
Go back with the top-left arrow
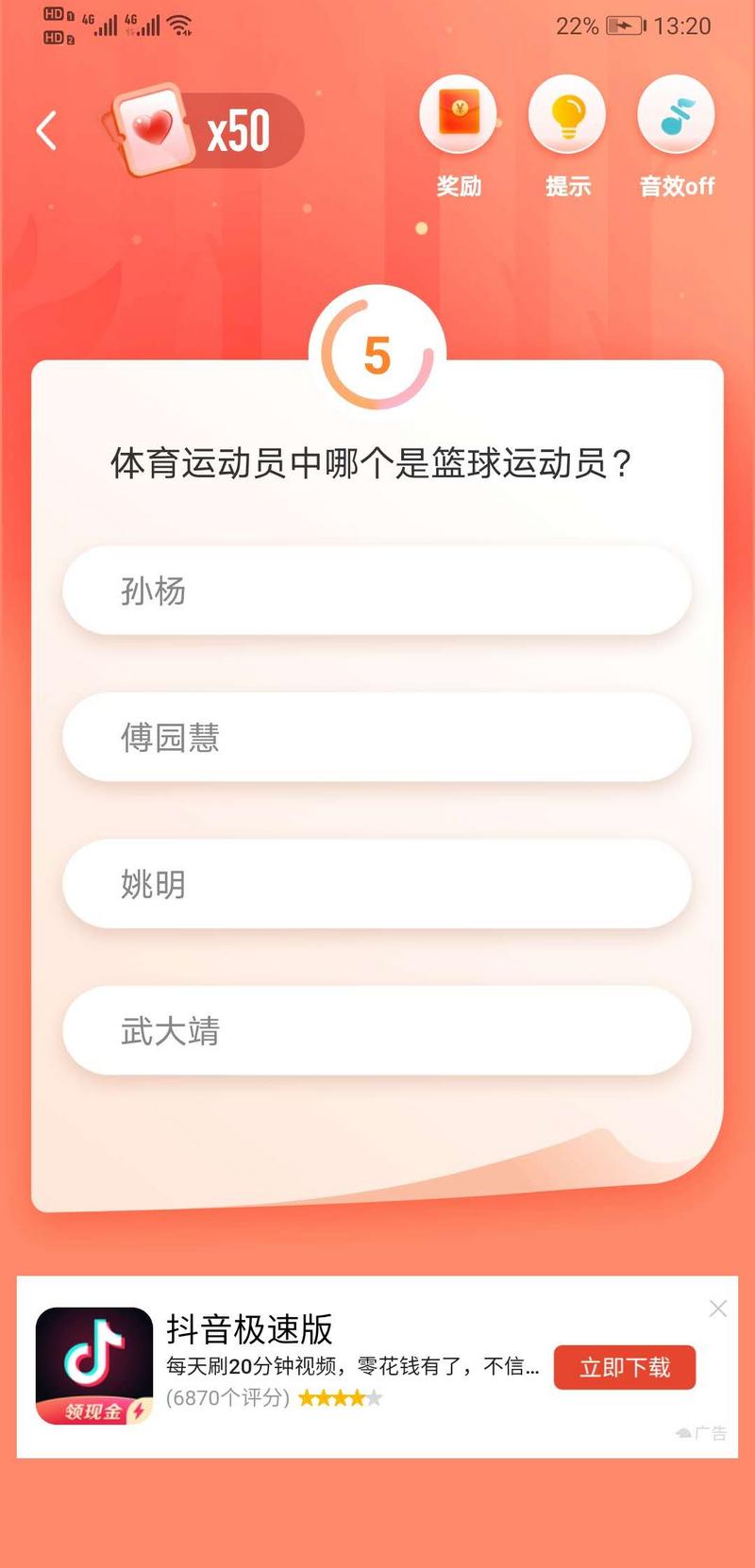click(46, 130)
